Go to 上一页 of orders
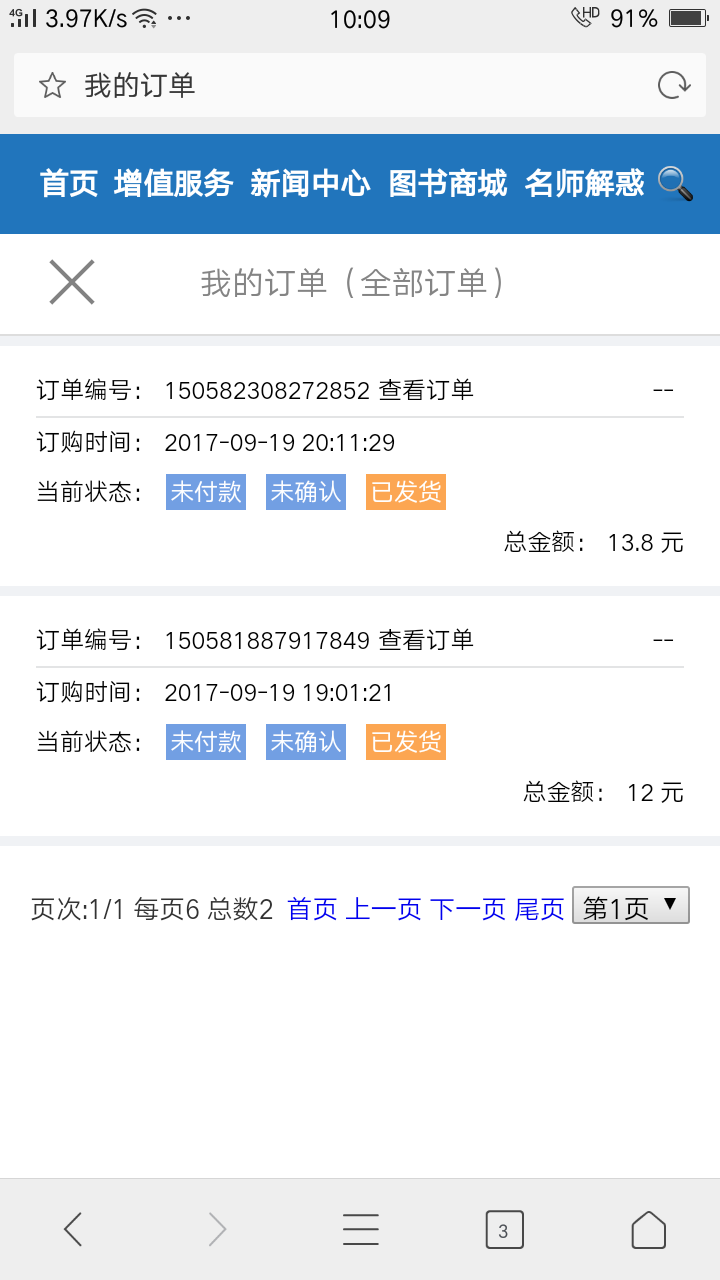 pyautogui.click(x=383, y=909)
